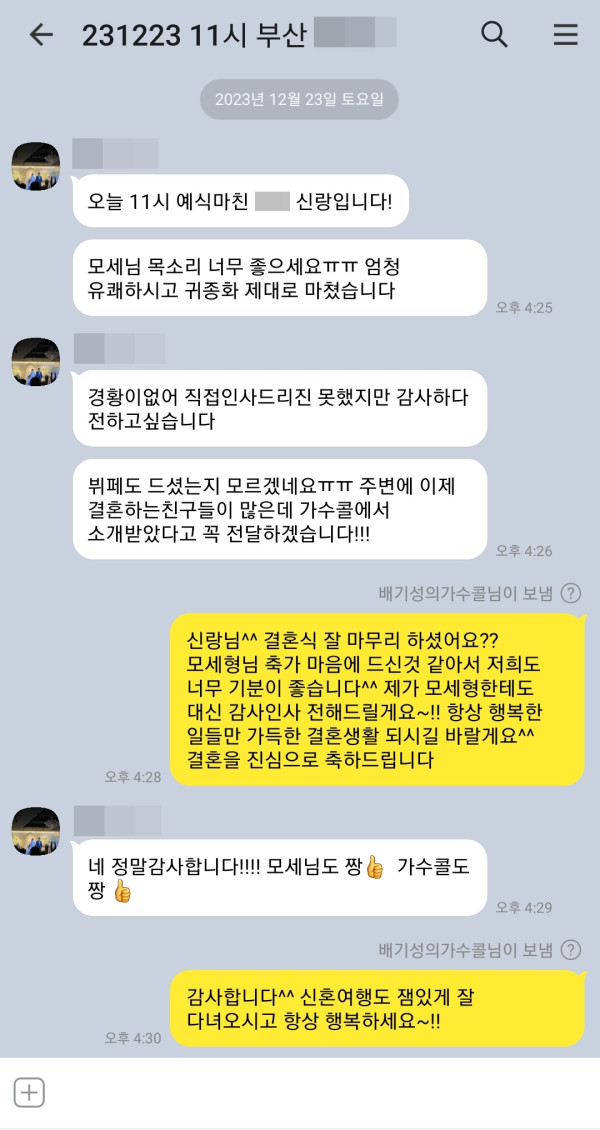Tap the help icon next to the 오후 4:28 message sender label
The height and width of the screenshot is (1130, 600).
click(x=571, y=593)
